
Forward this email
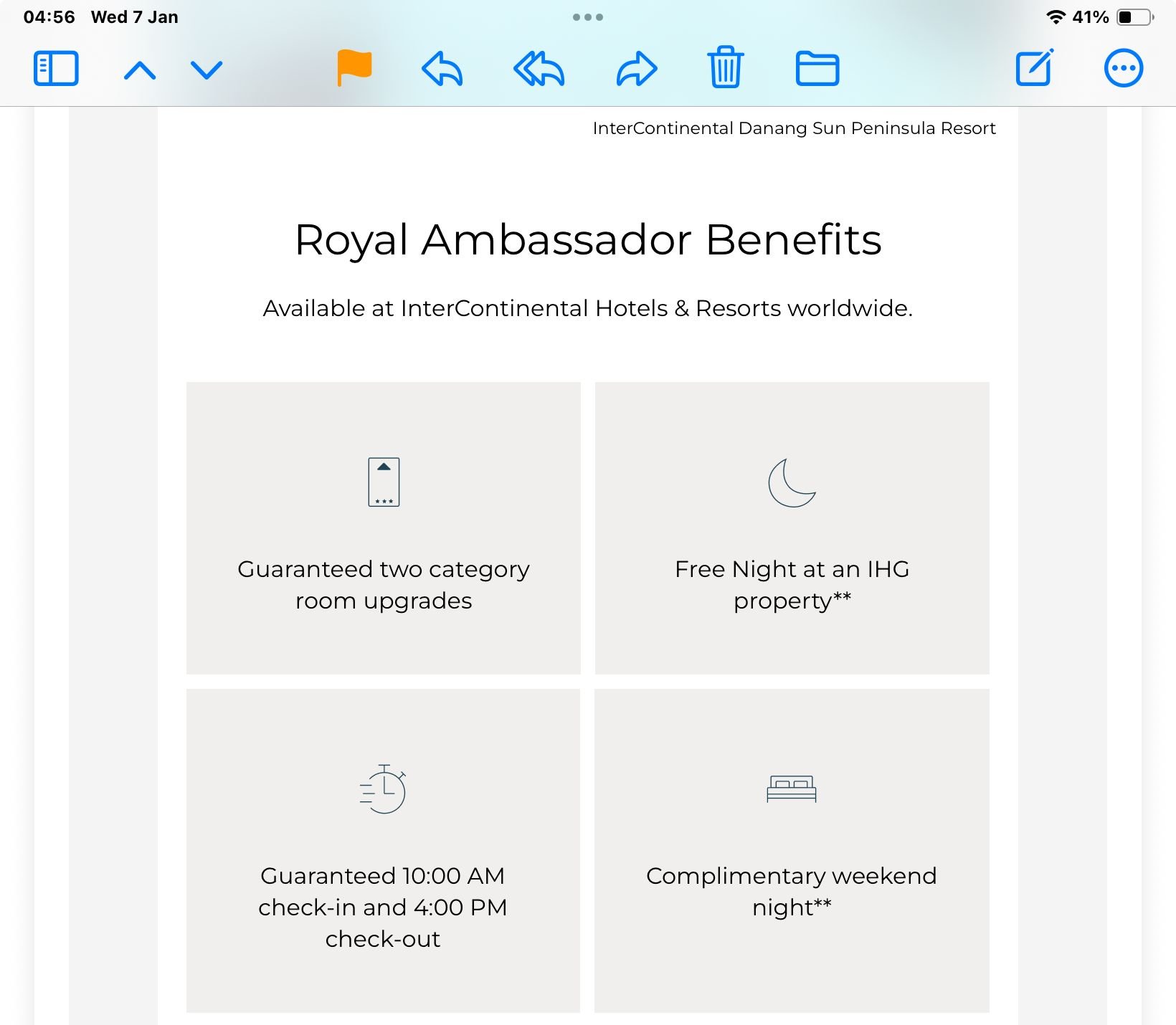click(637, 70)
